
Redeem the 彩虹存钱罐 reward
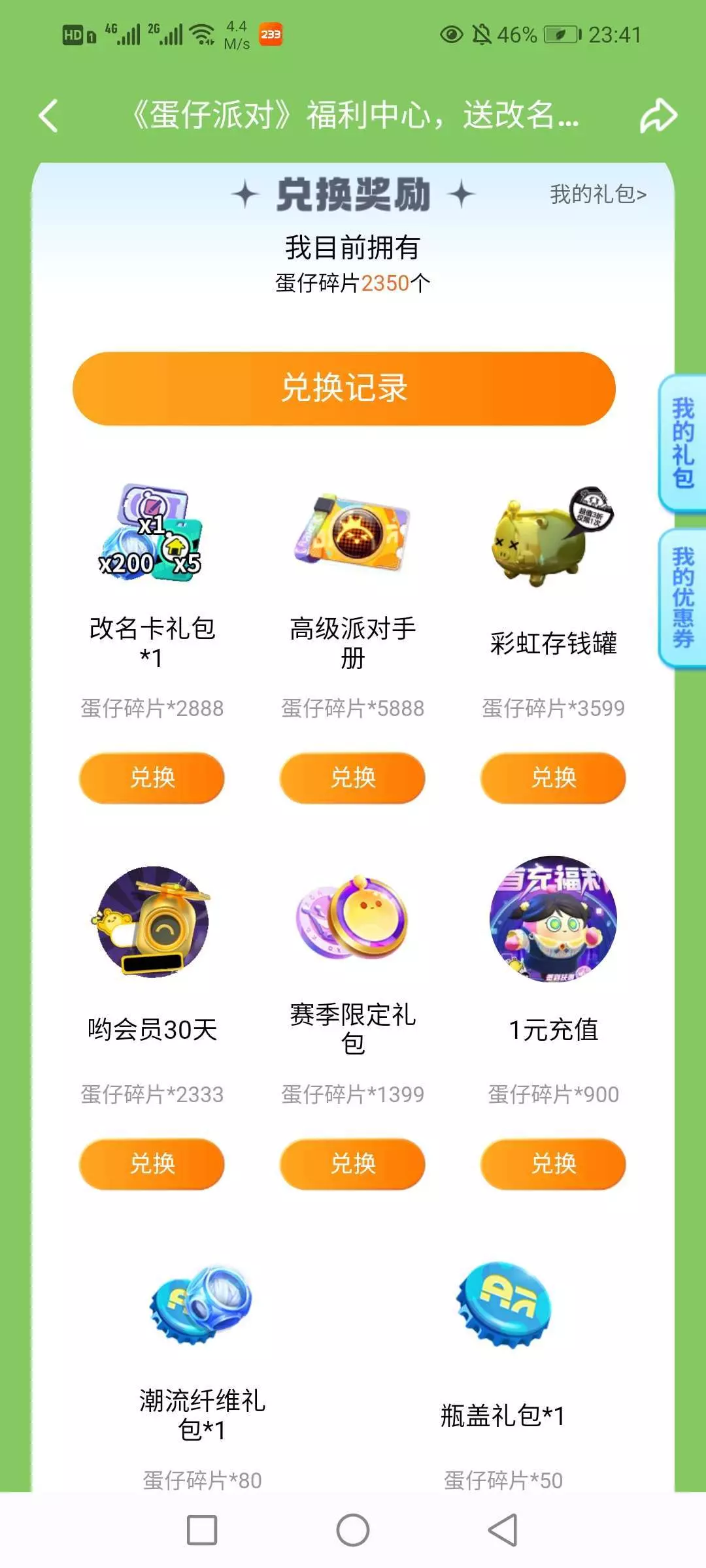coord(553,777)
